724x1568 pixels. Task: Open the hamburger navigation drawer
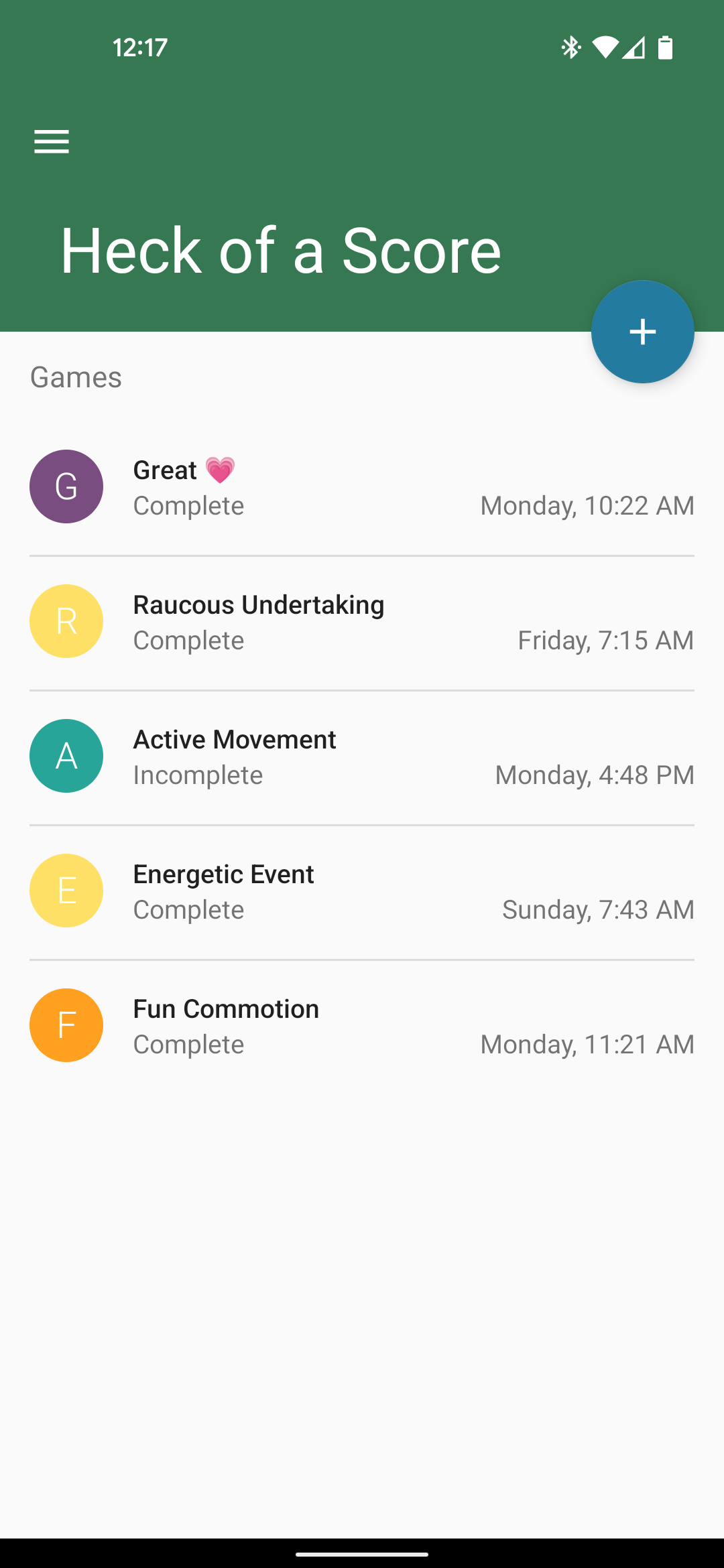point(52,141)
